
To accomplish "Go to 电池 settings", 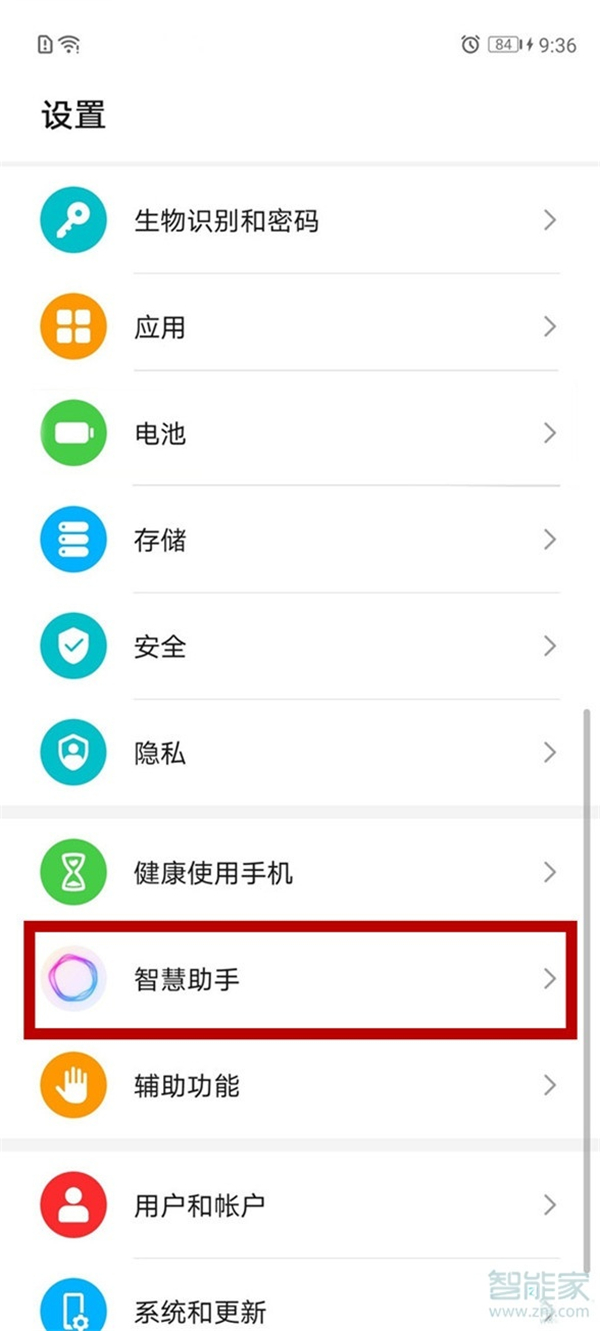I will pyautogui.click(x=300, y=433).
